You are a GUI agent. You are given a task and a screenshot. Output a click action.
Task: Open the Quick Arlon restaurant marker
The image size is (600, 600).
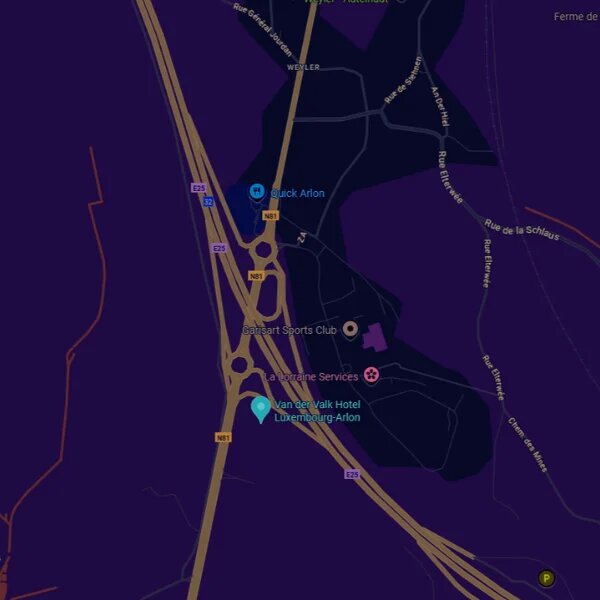257,191
